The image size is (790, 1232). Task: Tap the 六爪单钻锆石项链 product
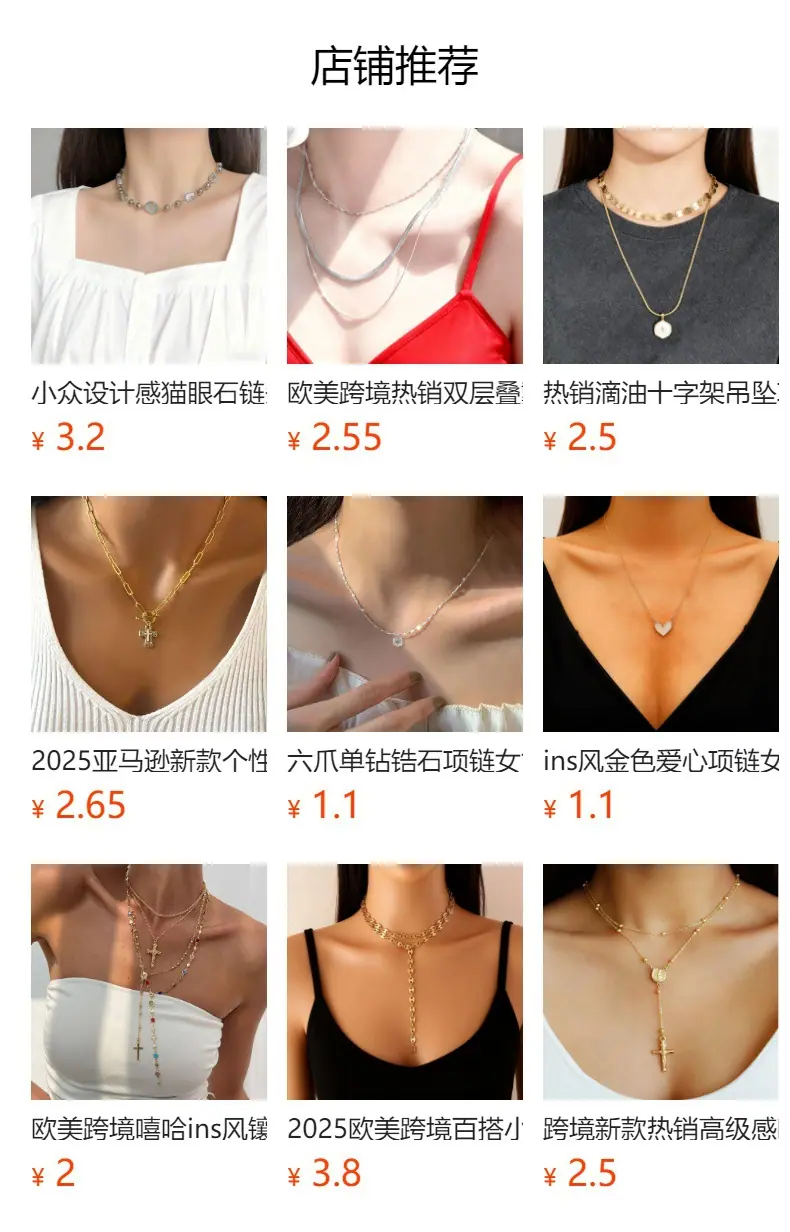pos(405,659)
